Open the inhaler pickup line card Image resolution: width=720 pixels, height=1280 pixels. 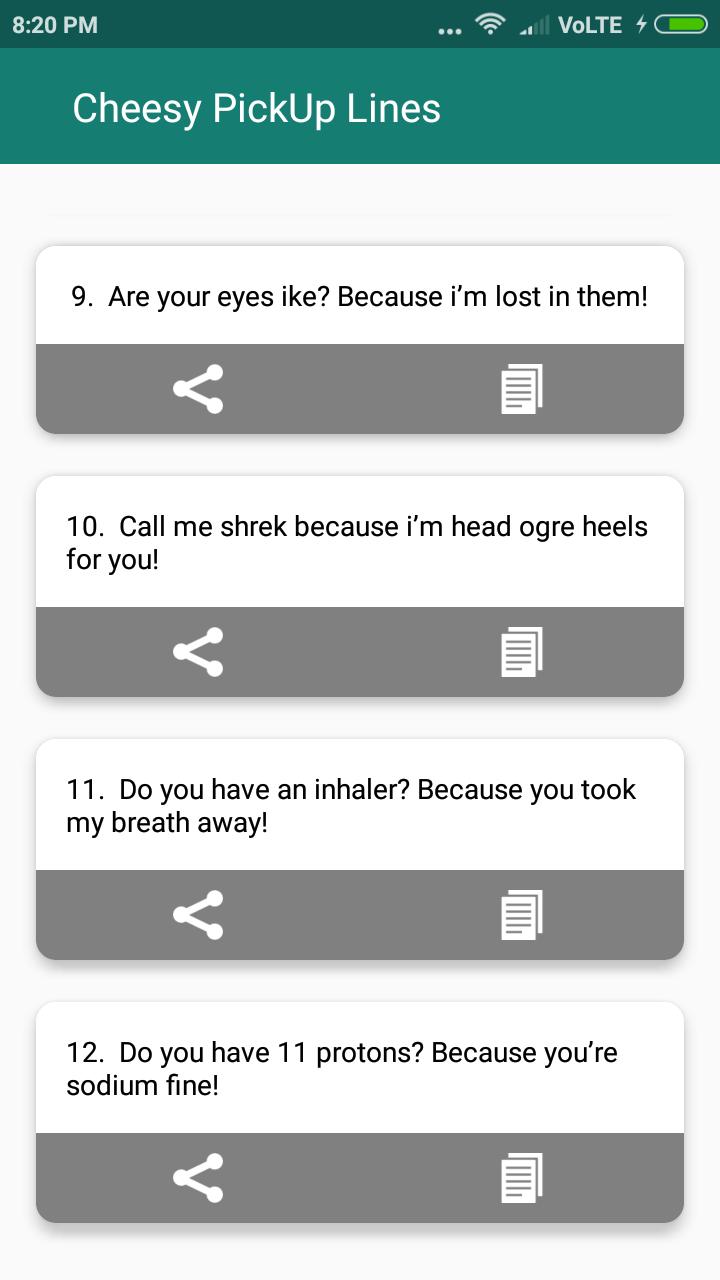click(x=360, y=805)
